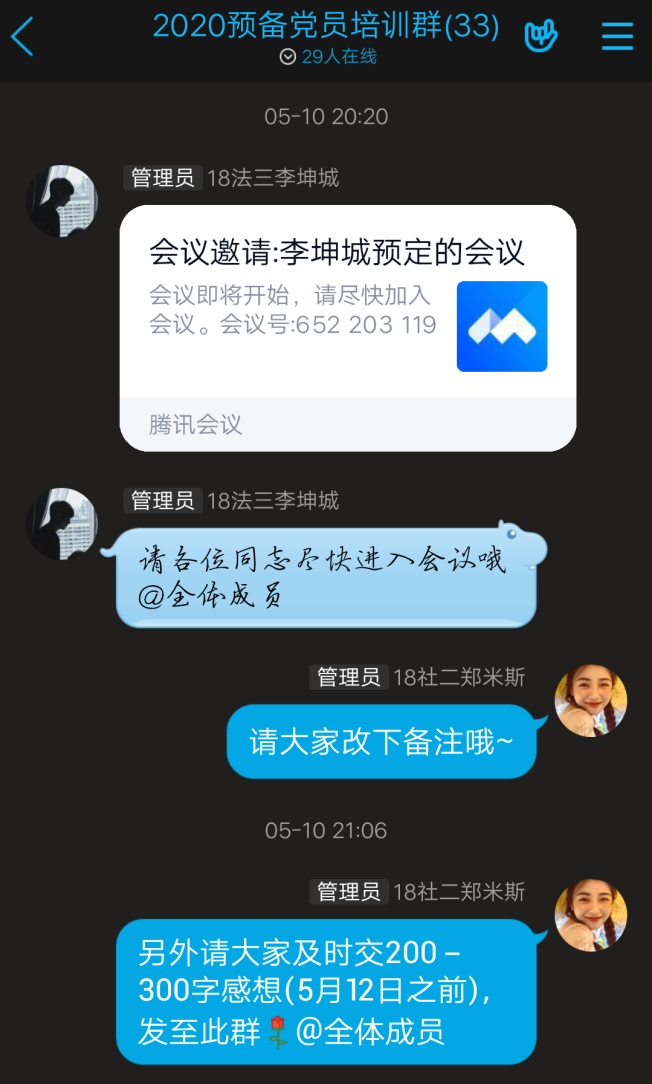
Task: Go back from the group chat
Action: click(22, 37)
